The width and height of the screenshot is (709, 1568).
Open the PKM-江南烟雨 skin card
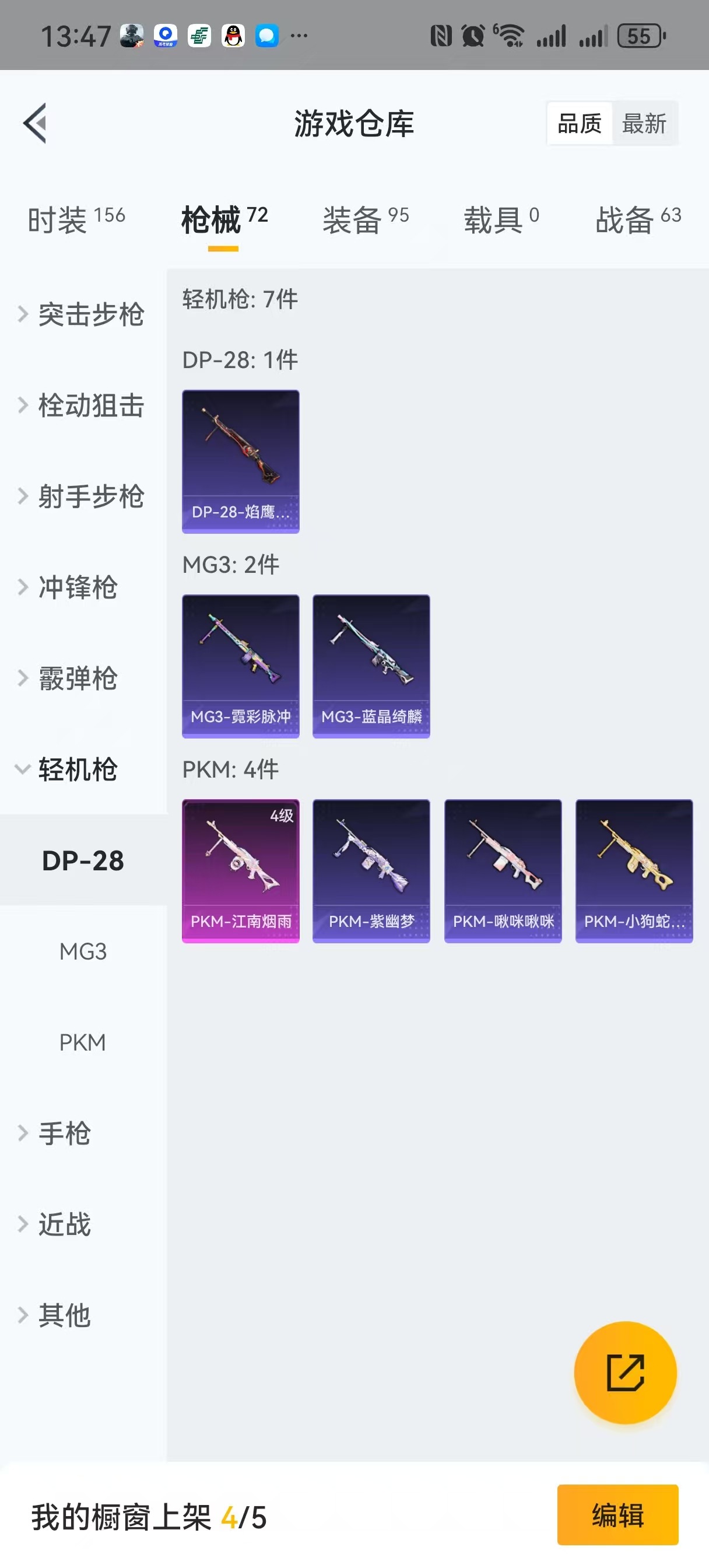coord(240,870)
